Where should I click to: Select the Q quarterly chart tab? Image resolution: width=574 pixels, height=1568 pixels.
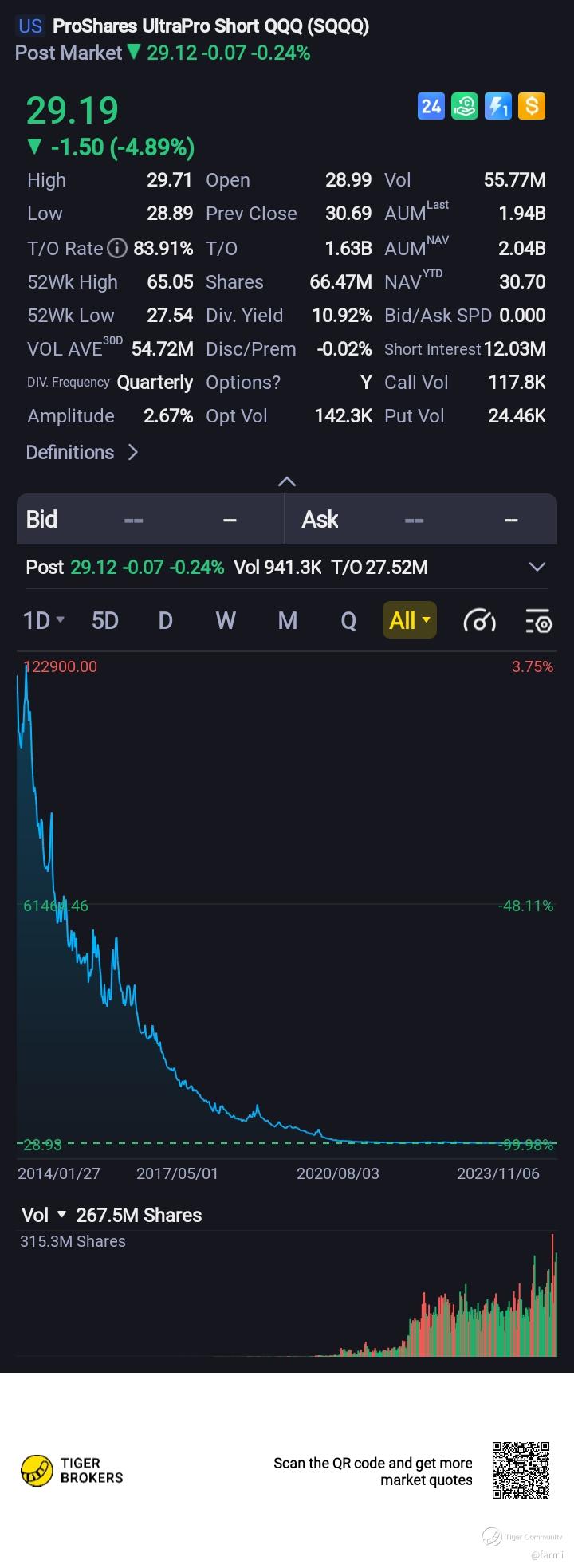[x=348, y=620]
